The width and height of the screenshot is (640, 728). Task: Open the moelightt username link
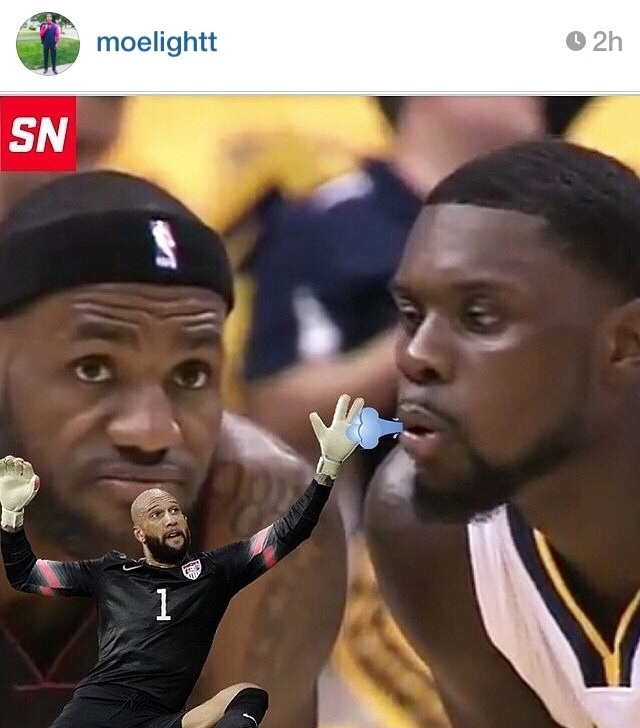click(156, 42)
